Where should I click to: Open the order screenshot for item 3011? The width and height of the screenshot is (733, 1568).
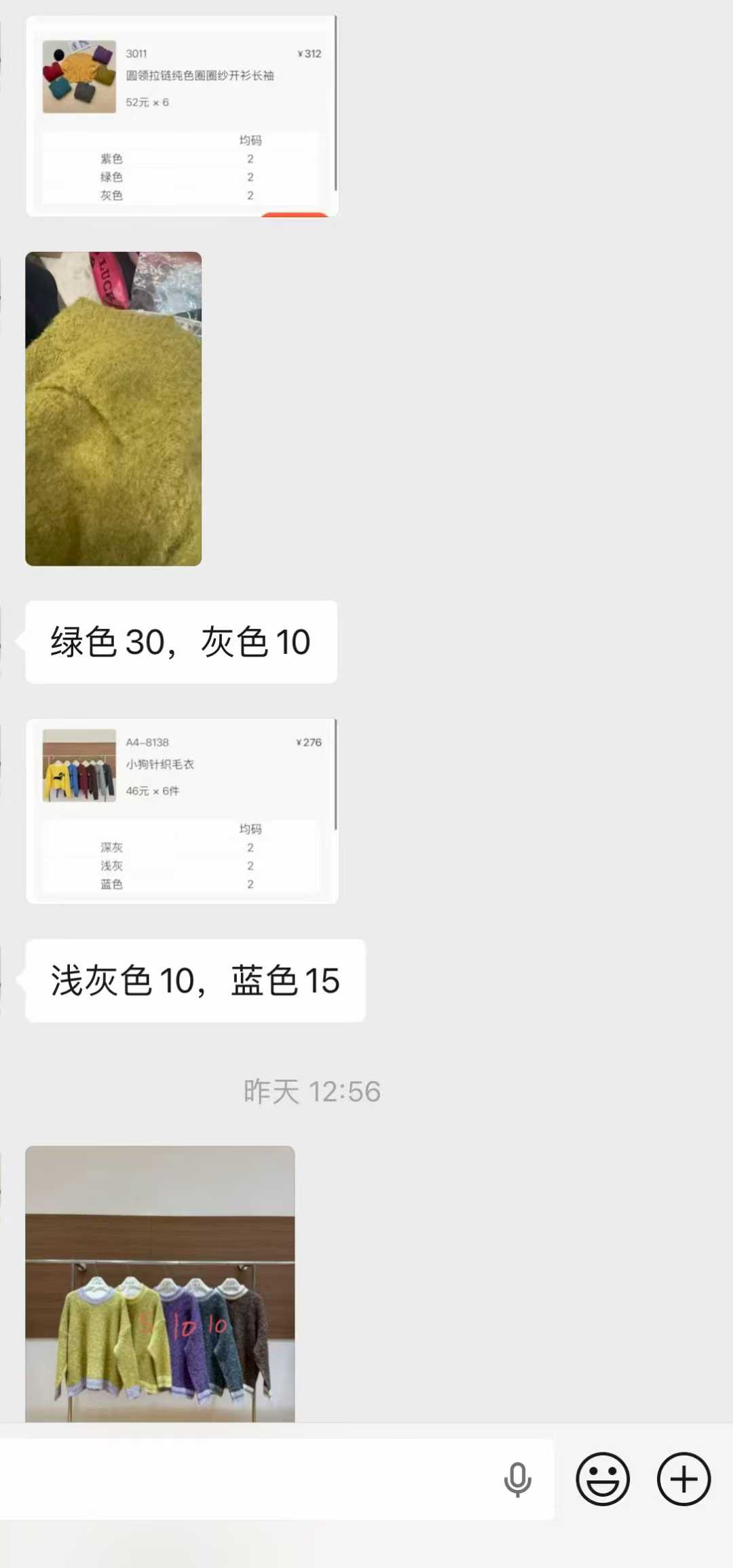(x=182, y=116)
